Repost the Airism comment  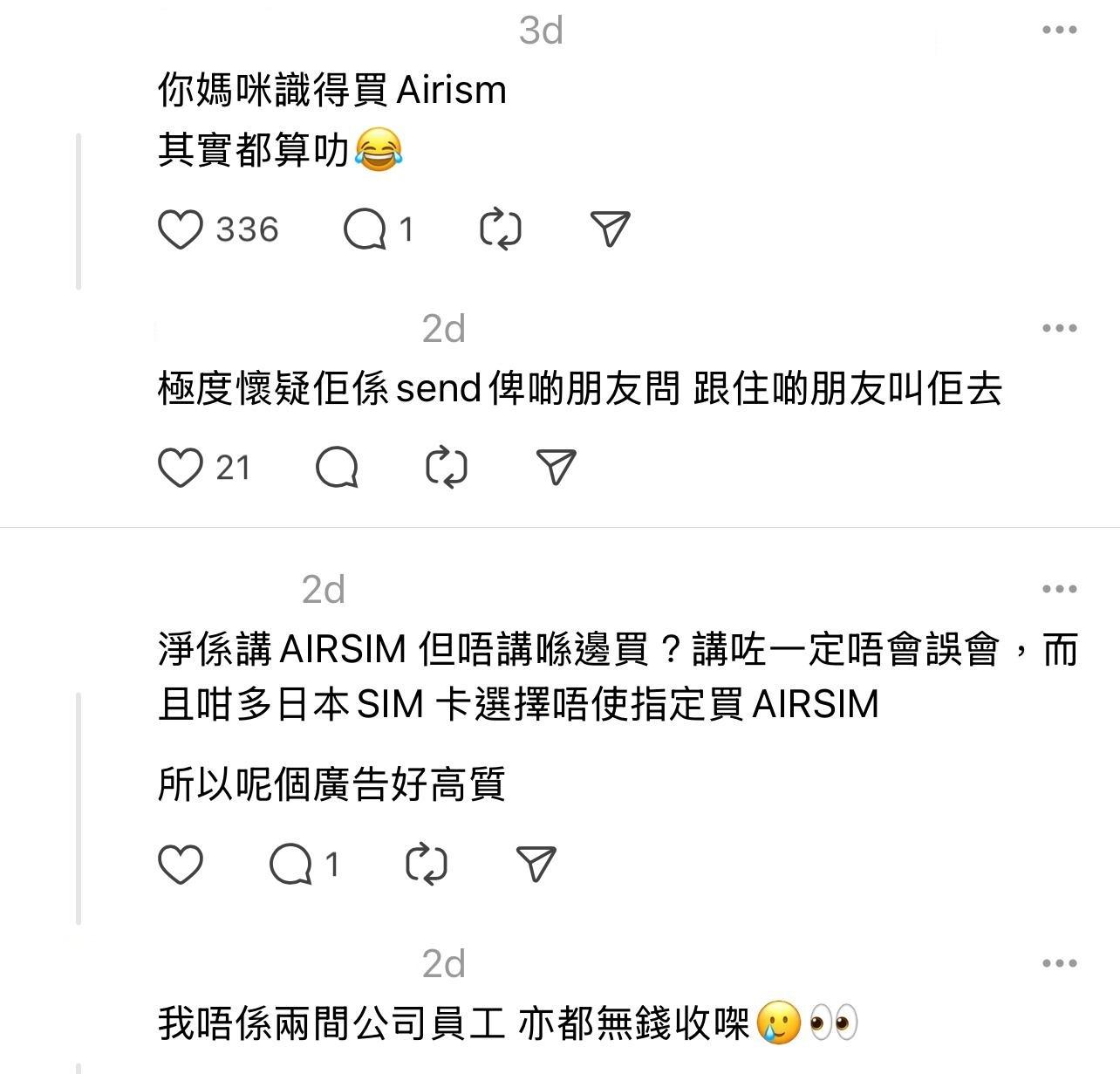click(501, 229)
